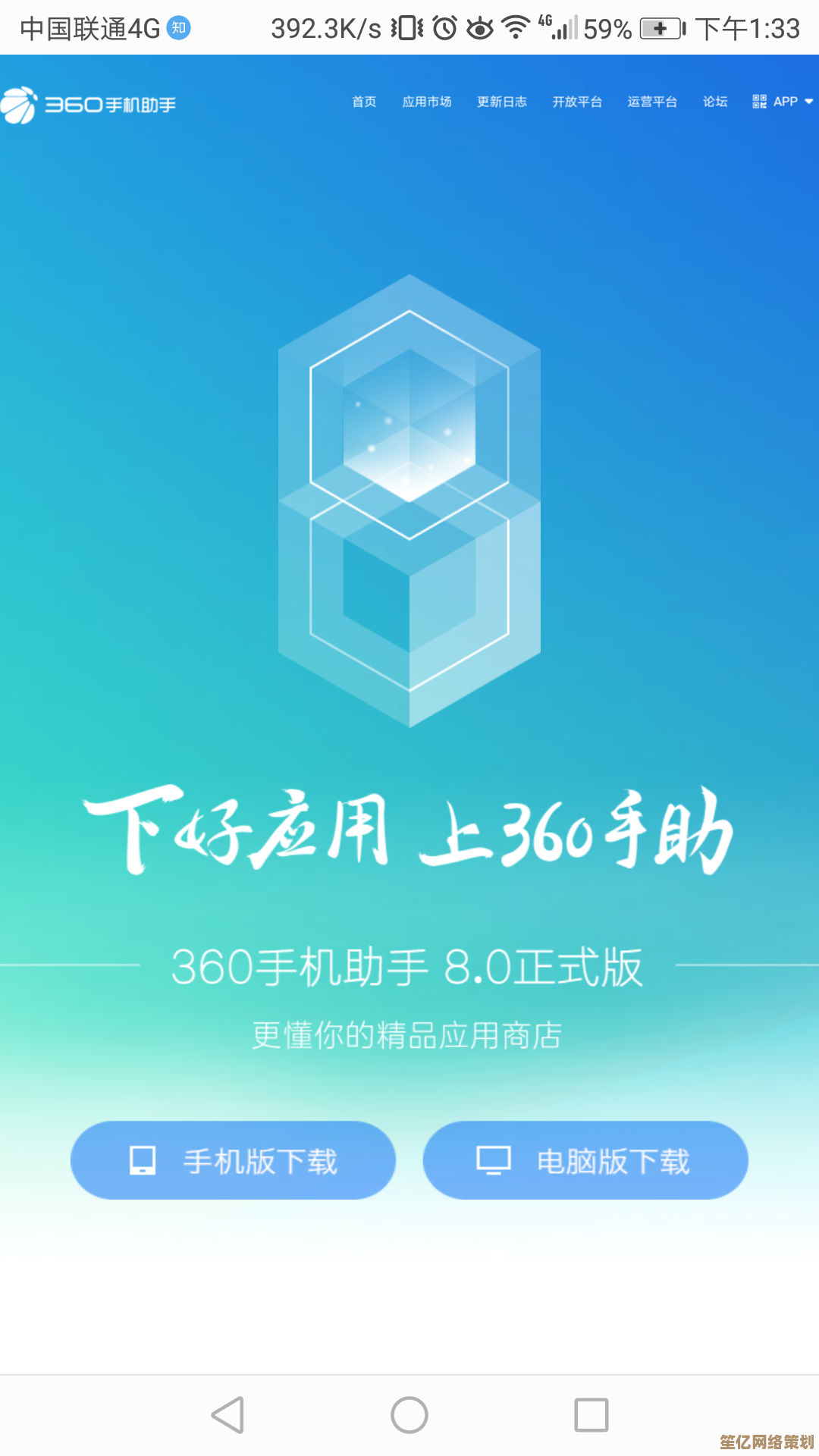Expand the APP dropdown in header

(783, 102)
